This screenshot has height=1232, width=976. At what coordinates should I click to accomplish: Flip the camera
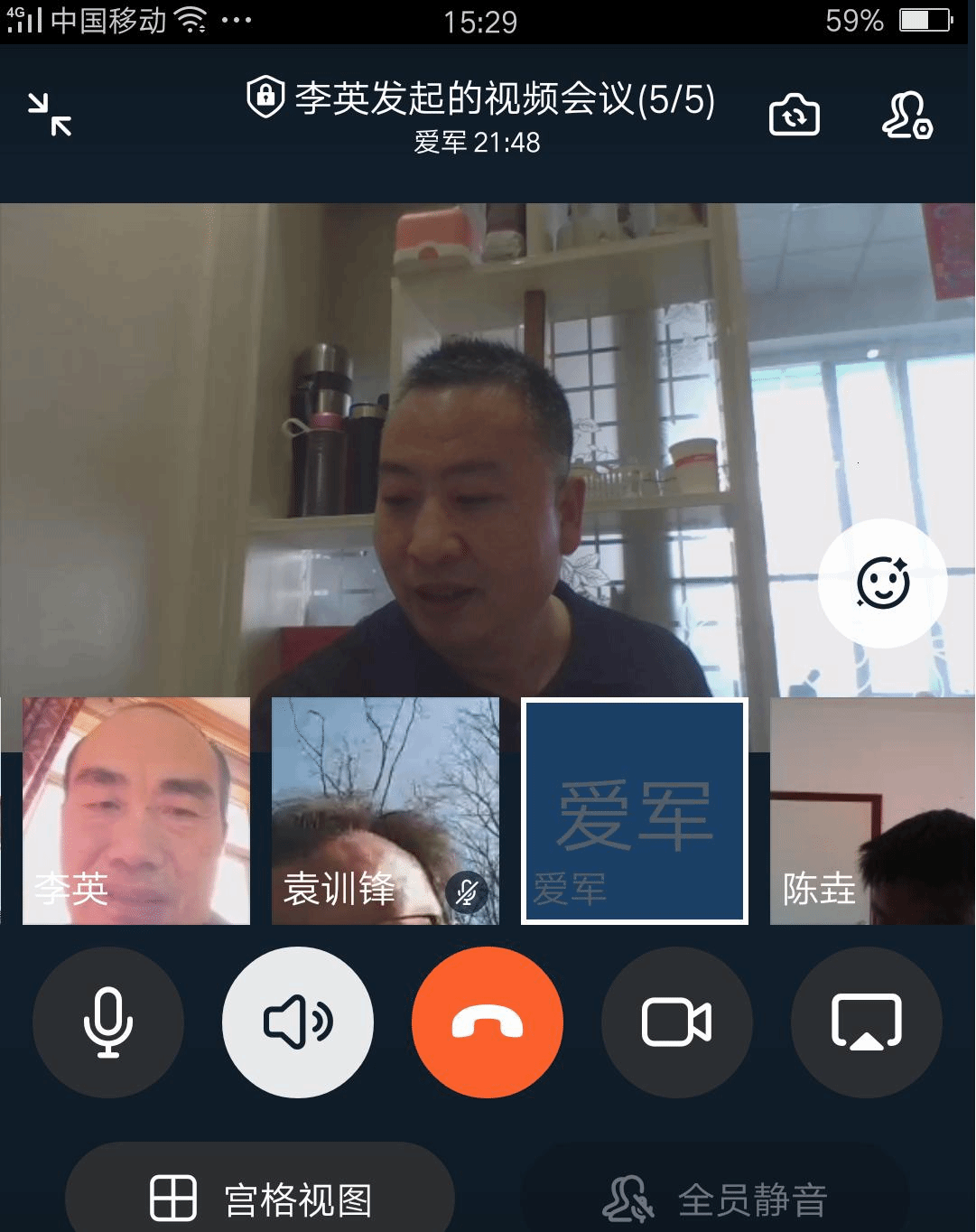794,116
